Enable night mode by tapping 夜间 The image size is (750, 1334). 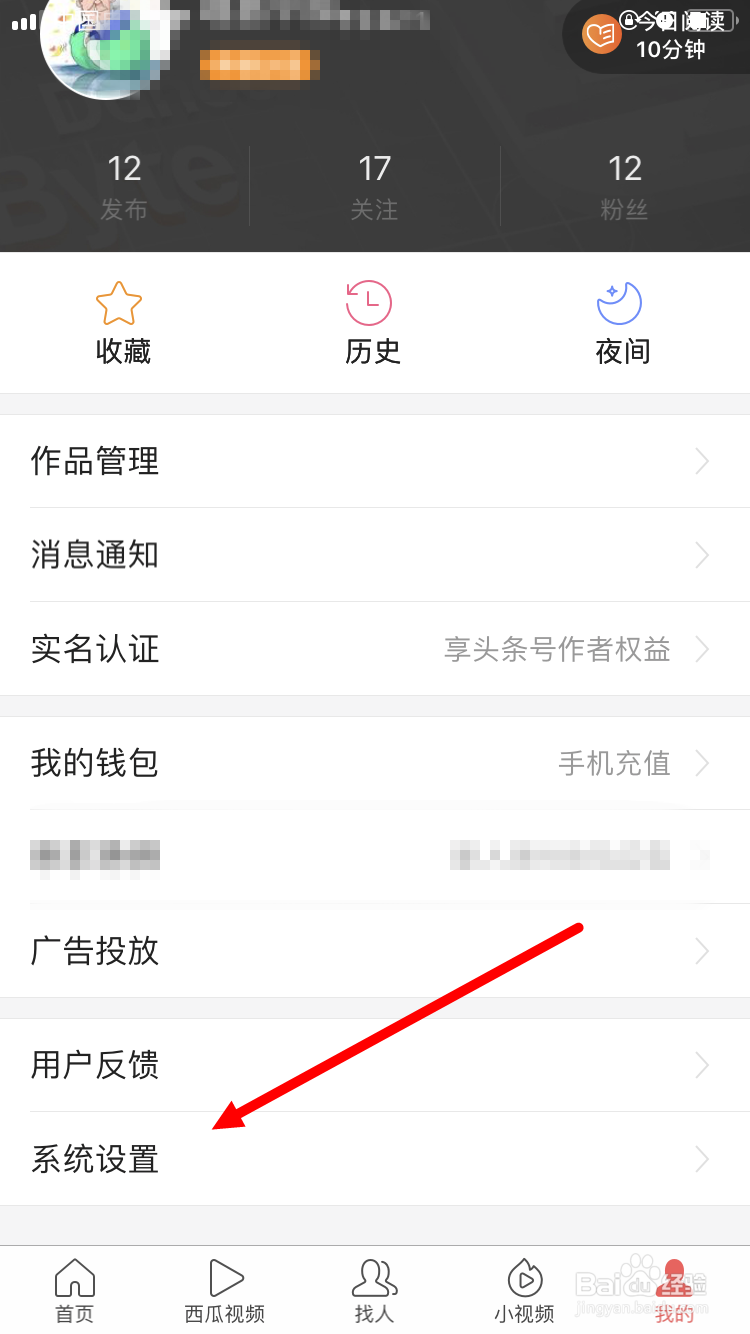(622, 322)
